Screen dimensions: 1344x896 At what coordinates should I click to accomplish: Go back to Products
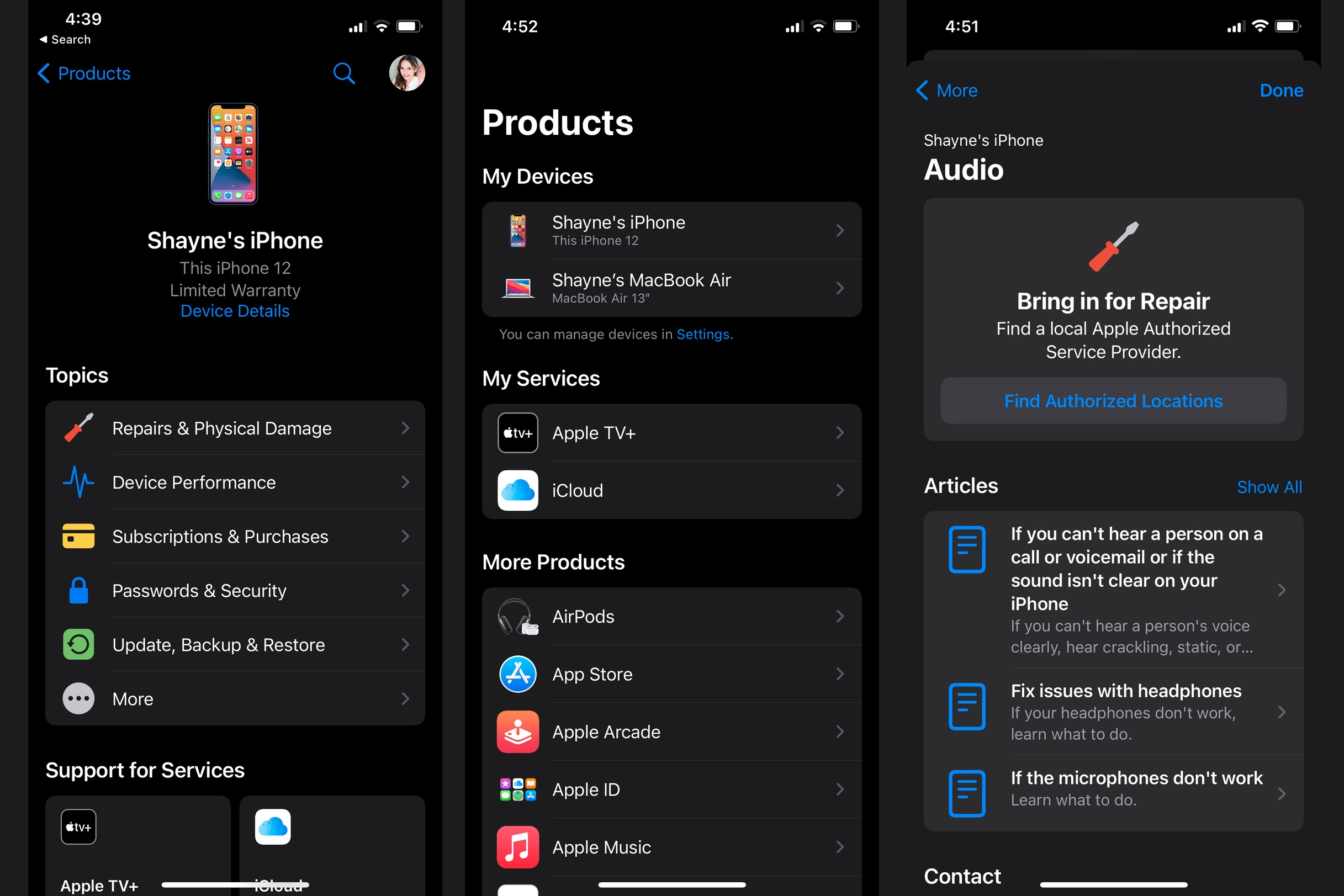coord(84,74)
